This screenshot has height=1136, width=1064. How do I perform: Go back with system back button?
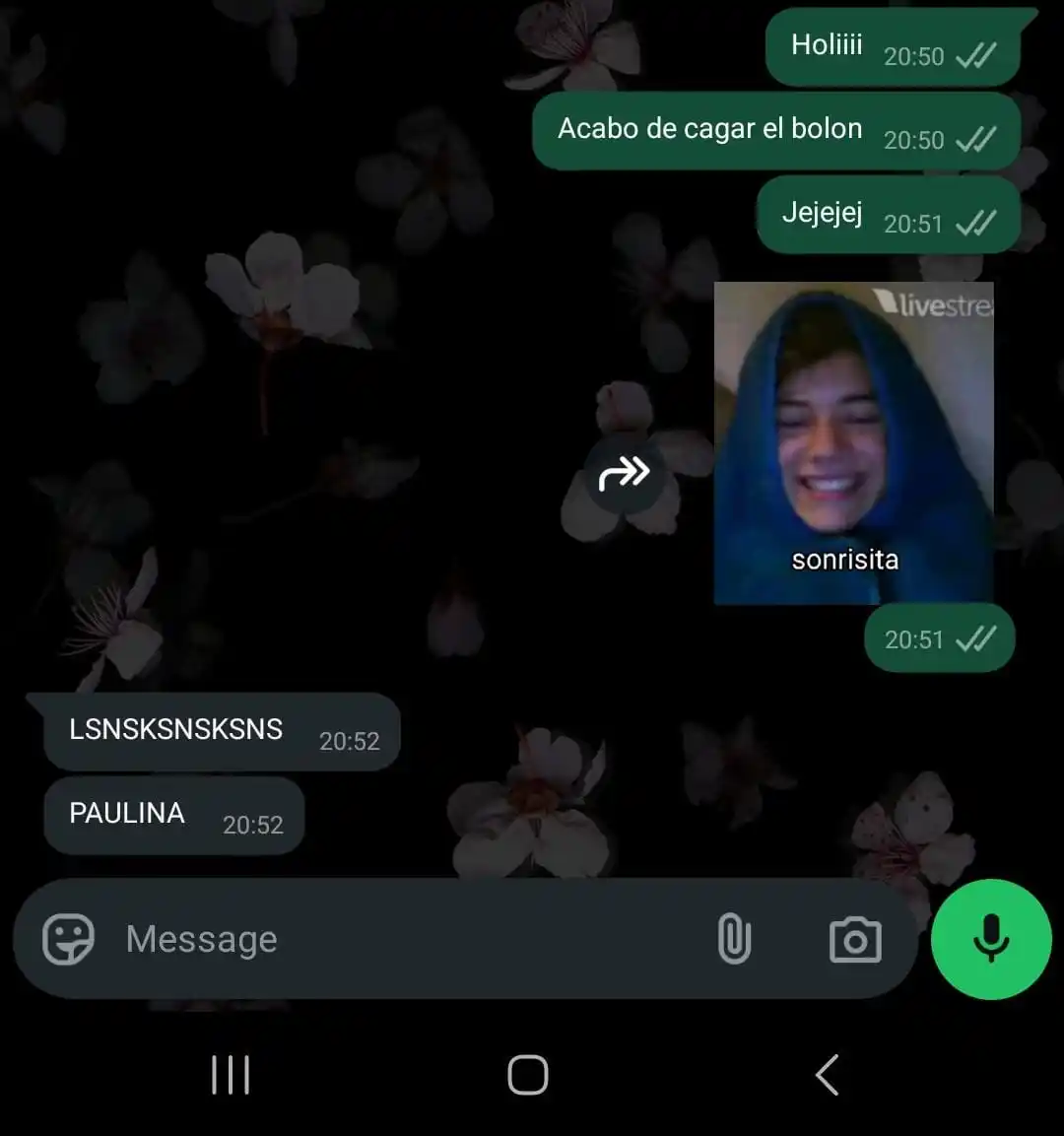[828, 1074]
